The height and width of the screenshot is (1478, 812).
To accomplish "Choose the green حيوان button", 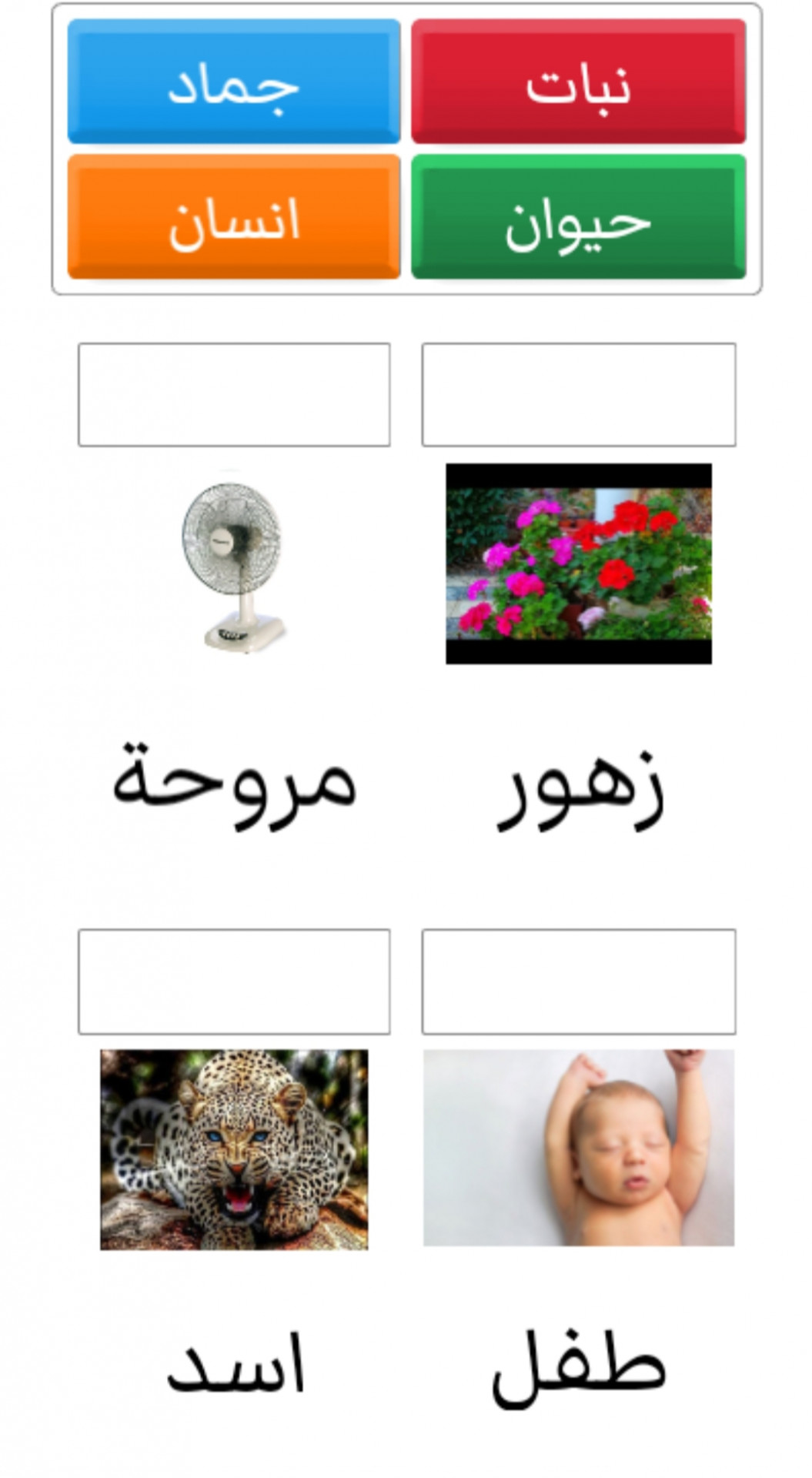I will (x=578, y=217).
